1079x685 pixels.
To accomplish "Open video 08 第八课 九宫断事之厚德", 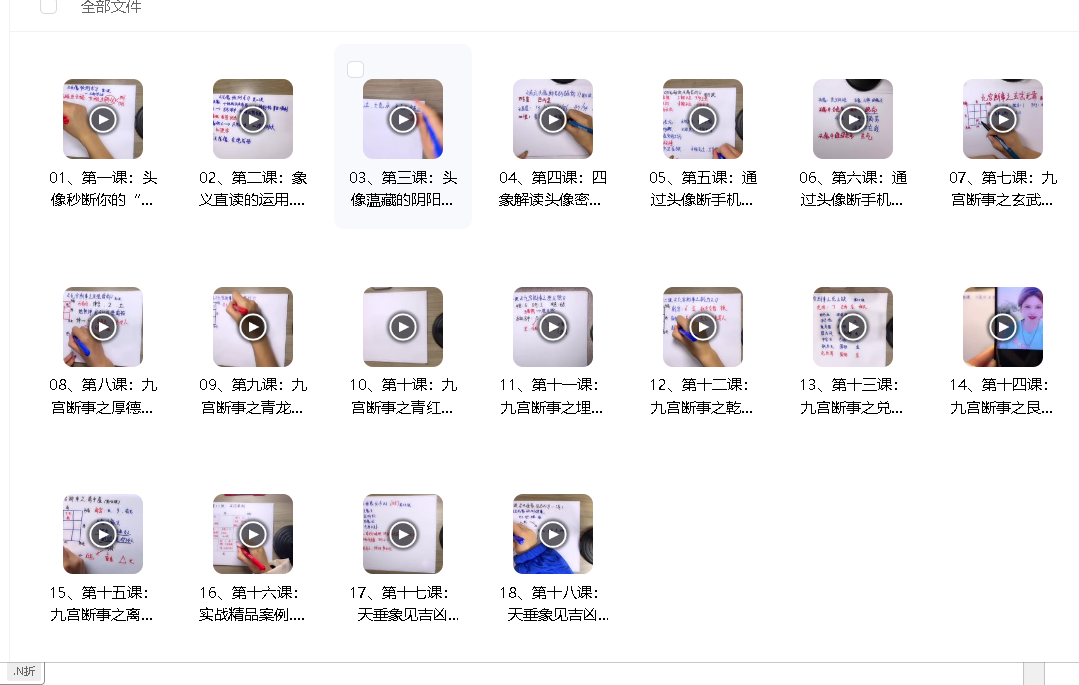I will pos(103,327).
